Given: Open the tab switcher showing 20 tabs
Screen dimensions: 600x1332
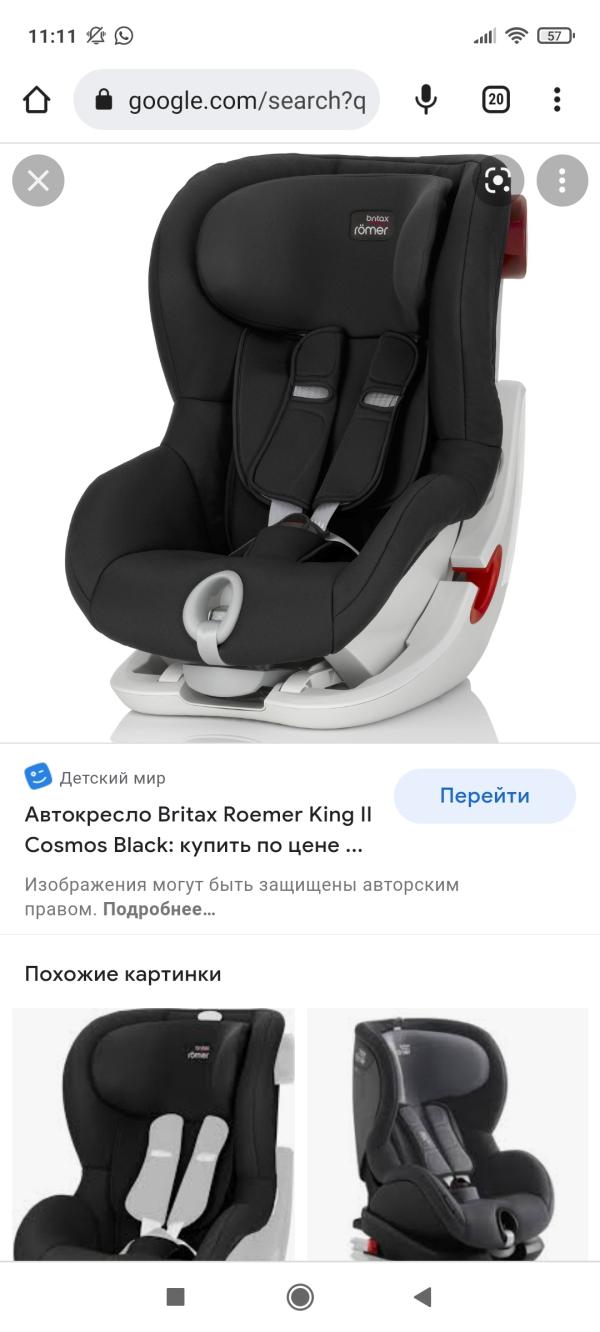Looking at the screenshot, I should (x=496, y=100).
